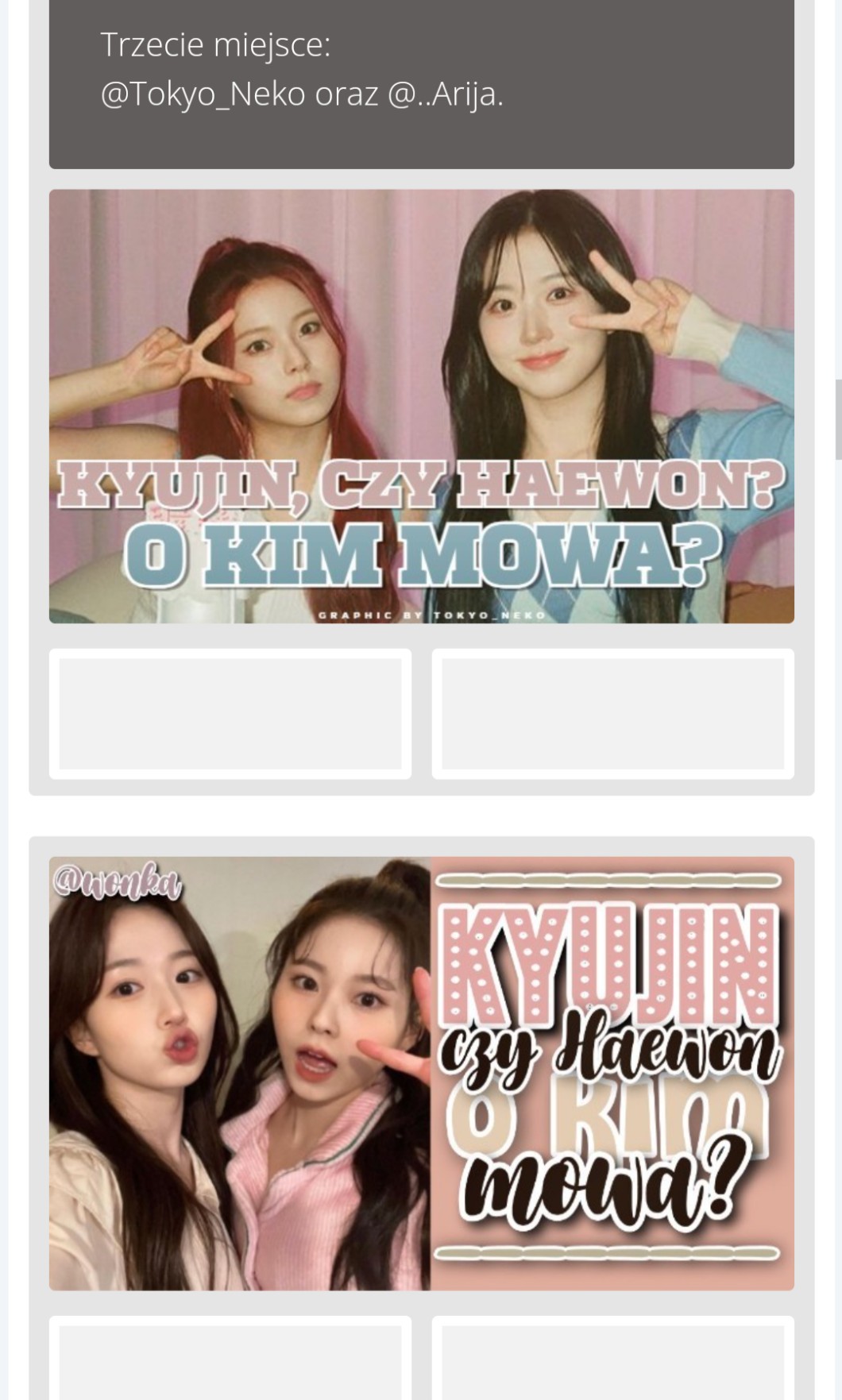Screen dimensions: 842x1400
Task: Open the Tokyo_Neko graphic with pink curtains
Action: click(x=421, y=406)
